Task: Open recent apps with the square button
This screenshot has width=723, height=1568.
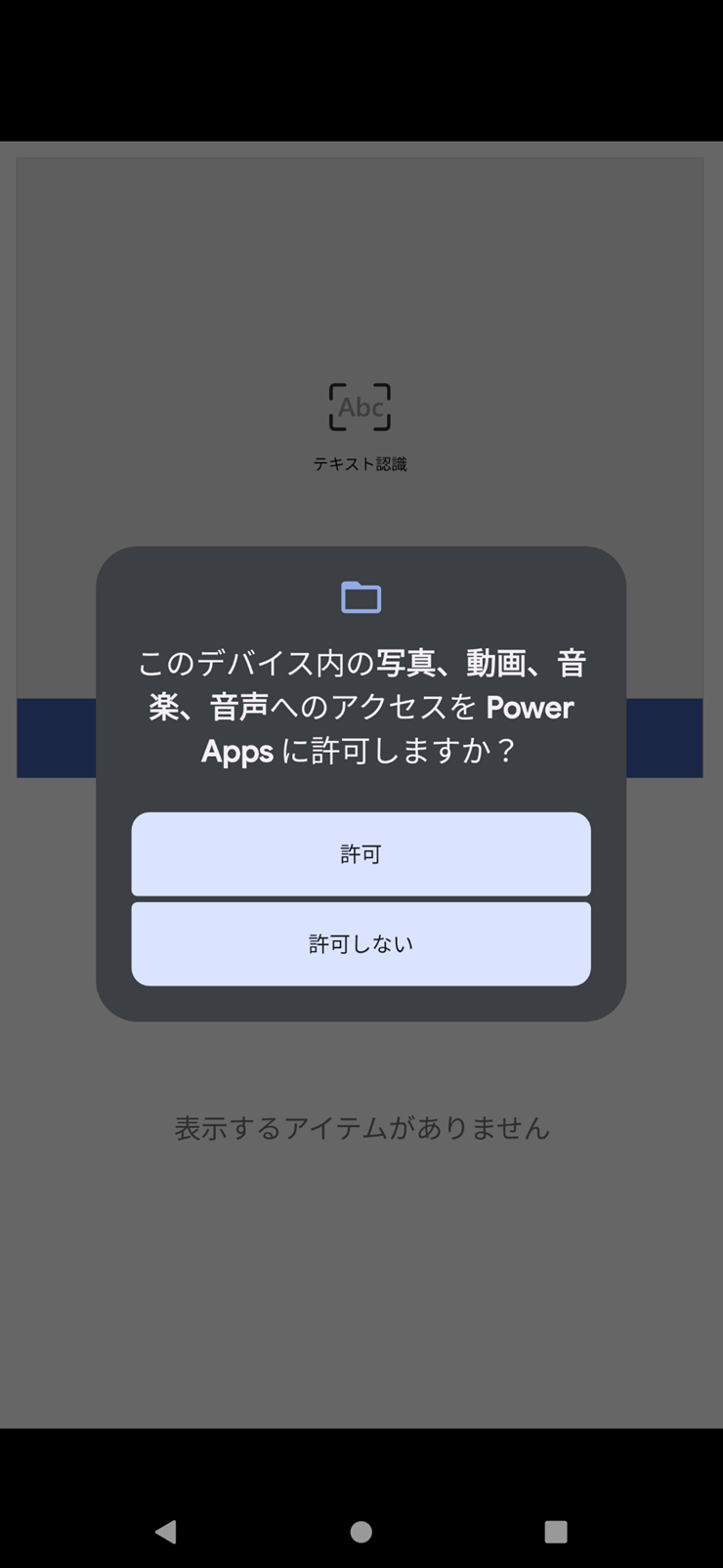Action: point(556,1531)
